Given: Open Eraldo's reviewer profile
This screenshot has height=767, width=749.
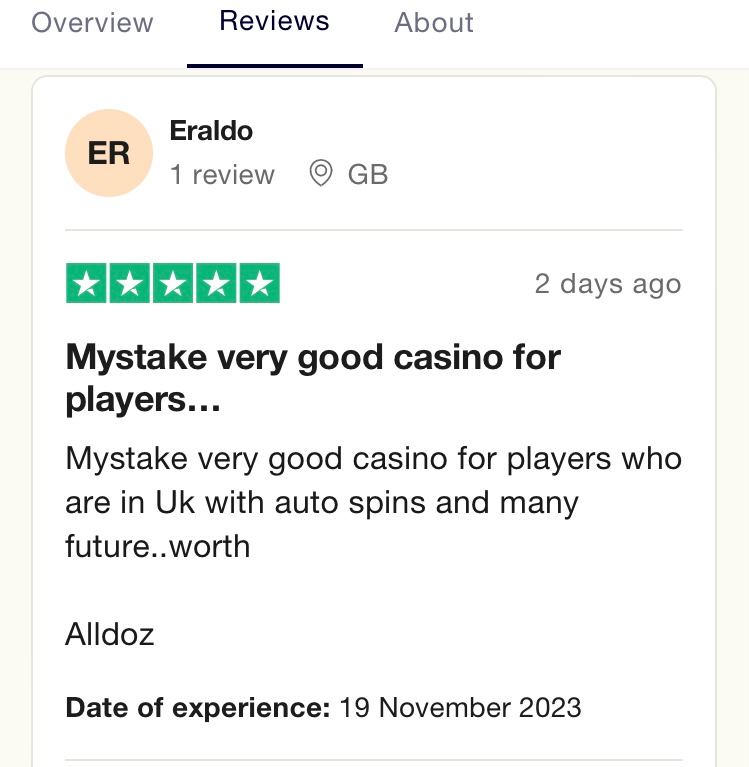Looking at the screenshot, I should pyautogui.click(x=211, y=131).
